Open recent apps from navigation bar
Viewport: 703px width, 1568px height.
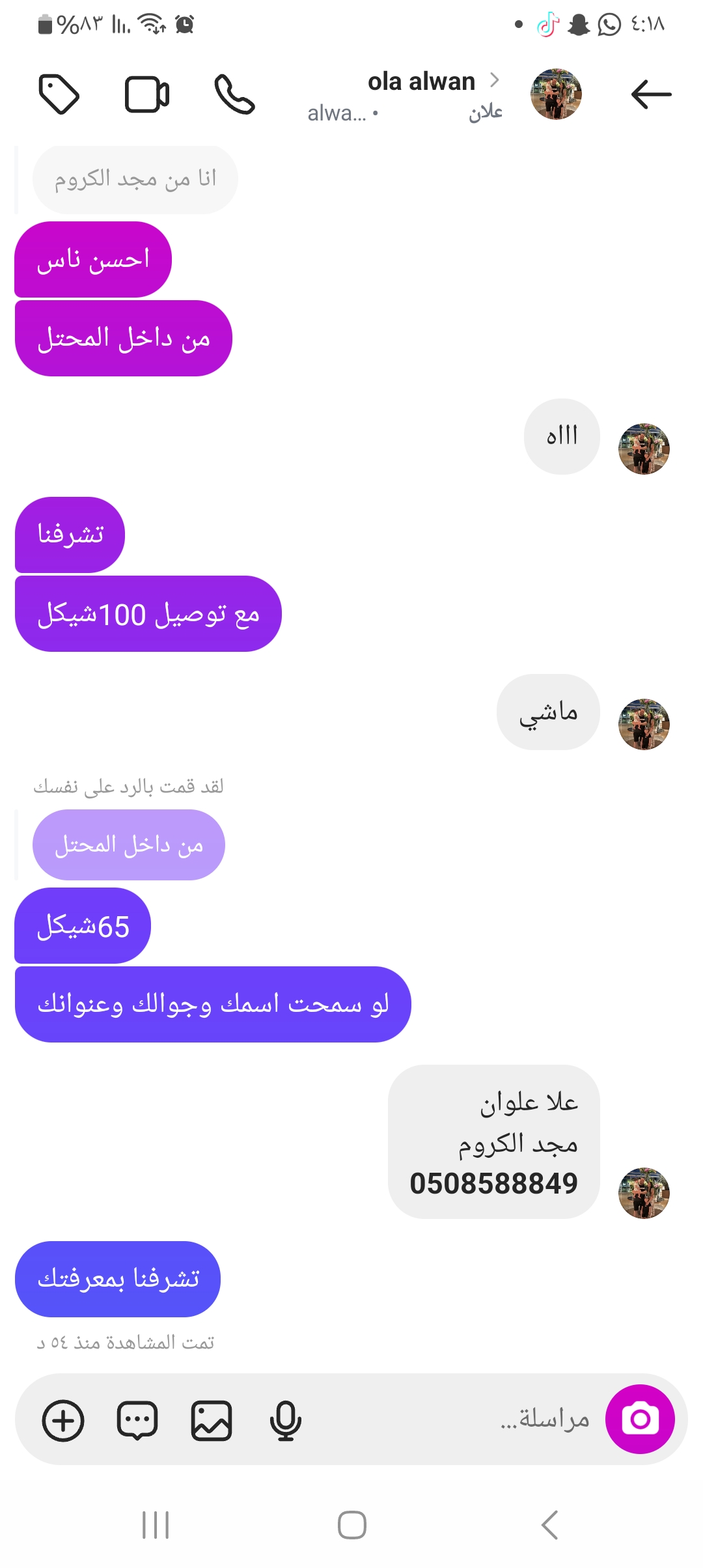point(156,1525)
